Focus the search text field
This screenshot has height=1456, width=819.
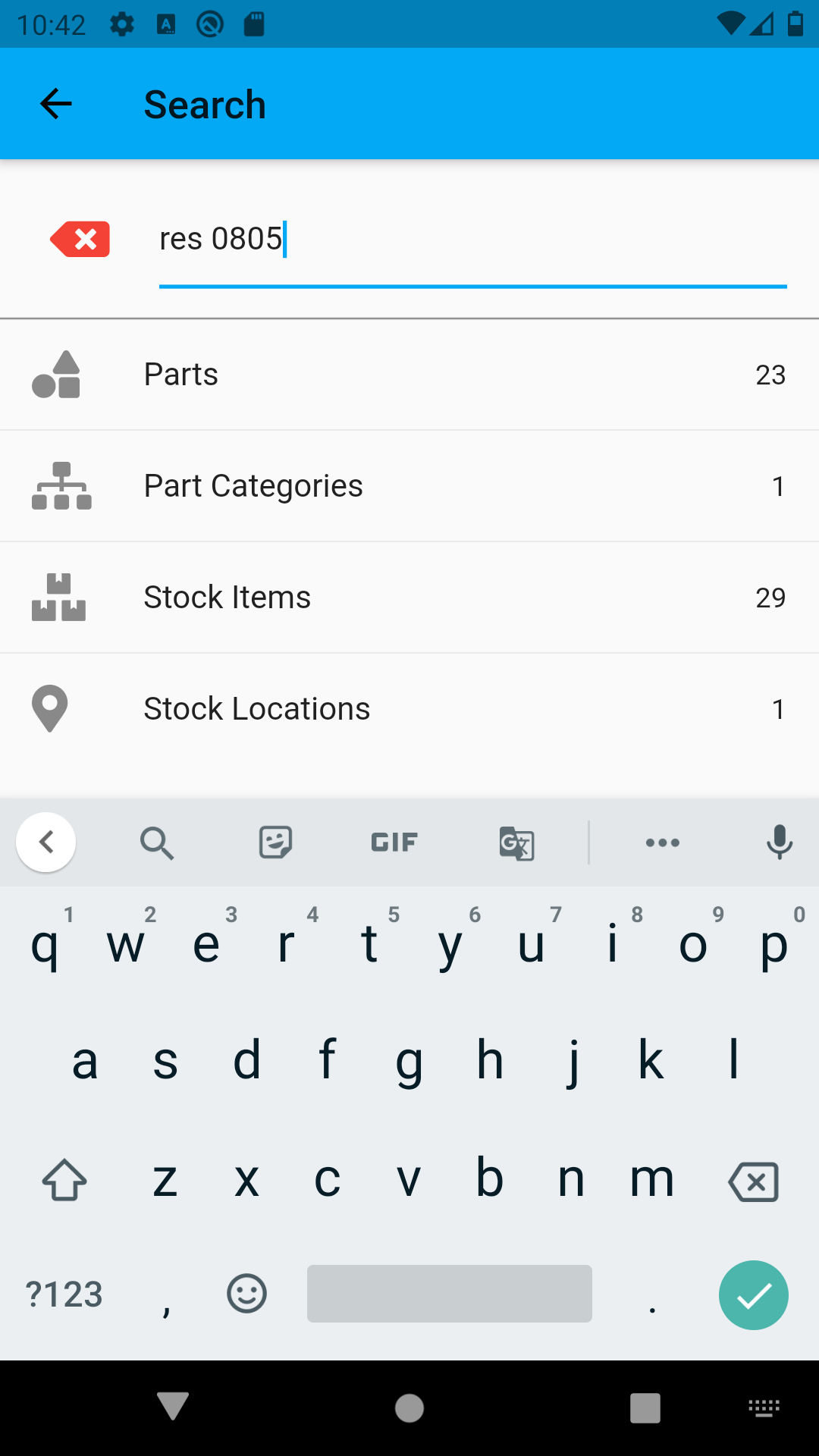[472, 240]
